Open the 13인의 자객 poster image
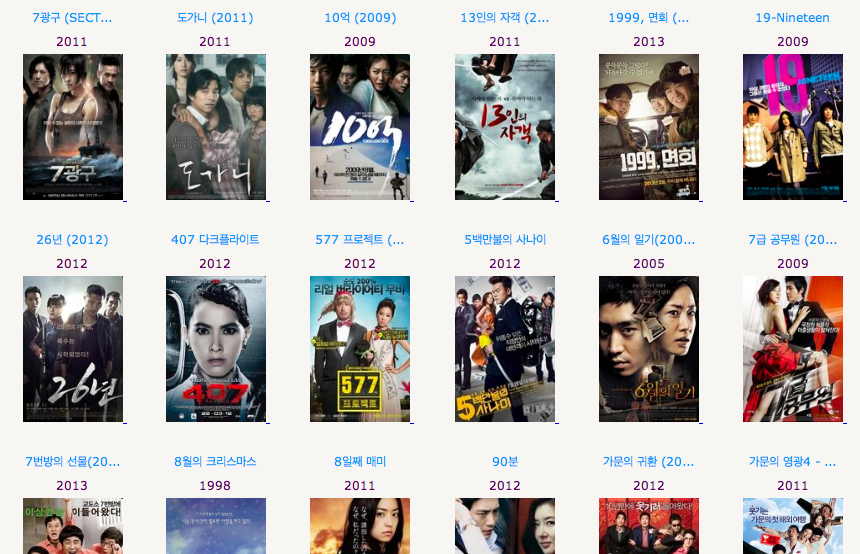Viewport: 860px width, 554px height. click(x=504, y=127)
